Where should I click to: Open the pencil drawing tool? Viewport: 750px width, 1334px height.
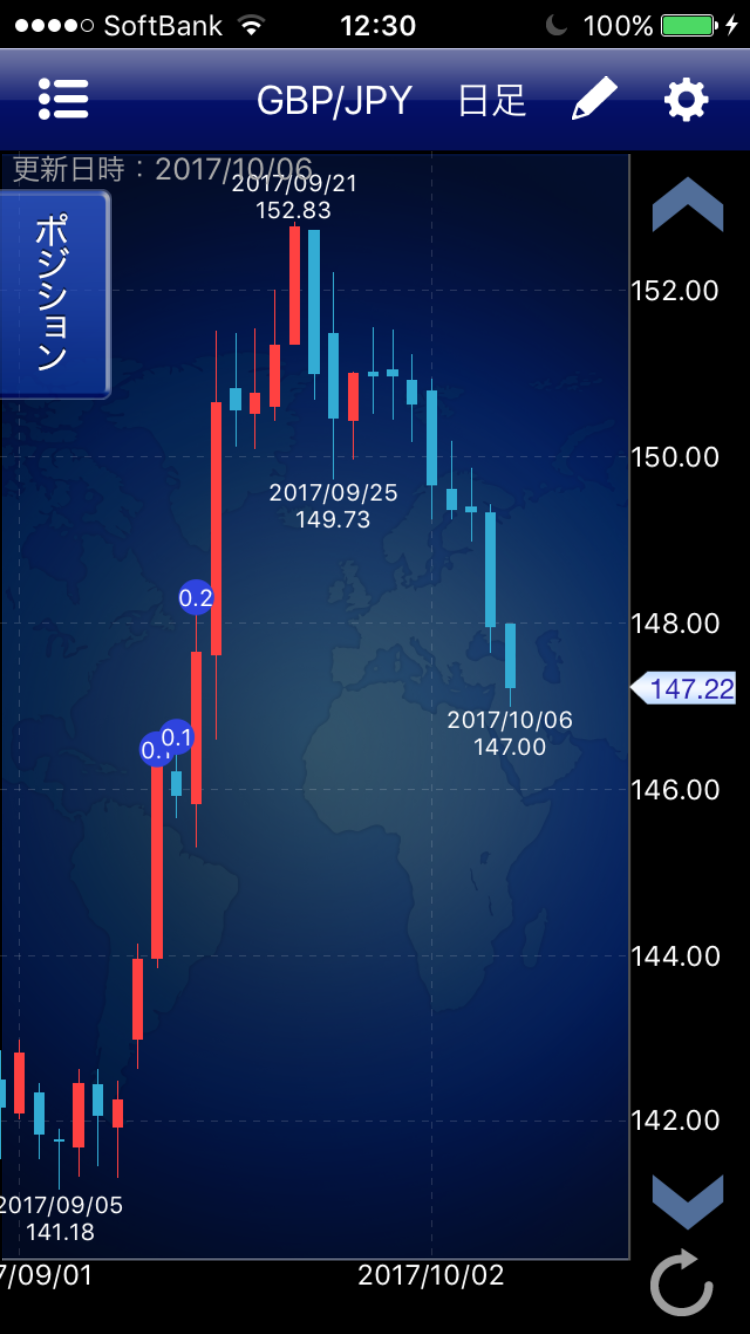[x=594, y=100]
